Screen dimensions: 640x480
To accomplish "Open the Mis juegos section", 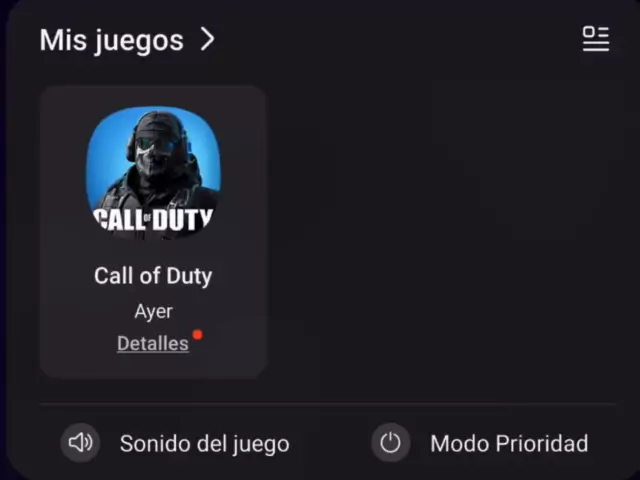I will coord(127,40).
